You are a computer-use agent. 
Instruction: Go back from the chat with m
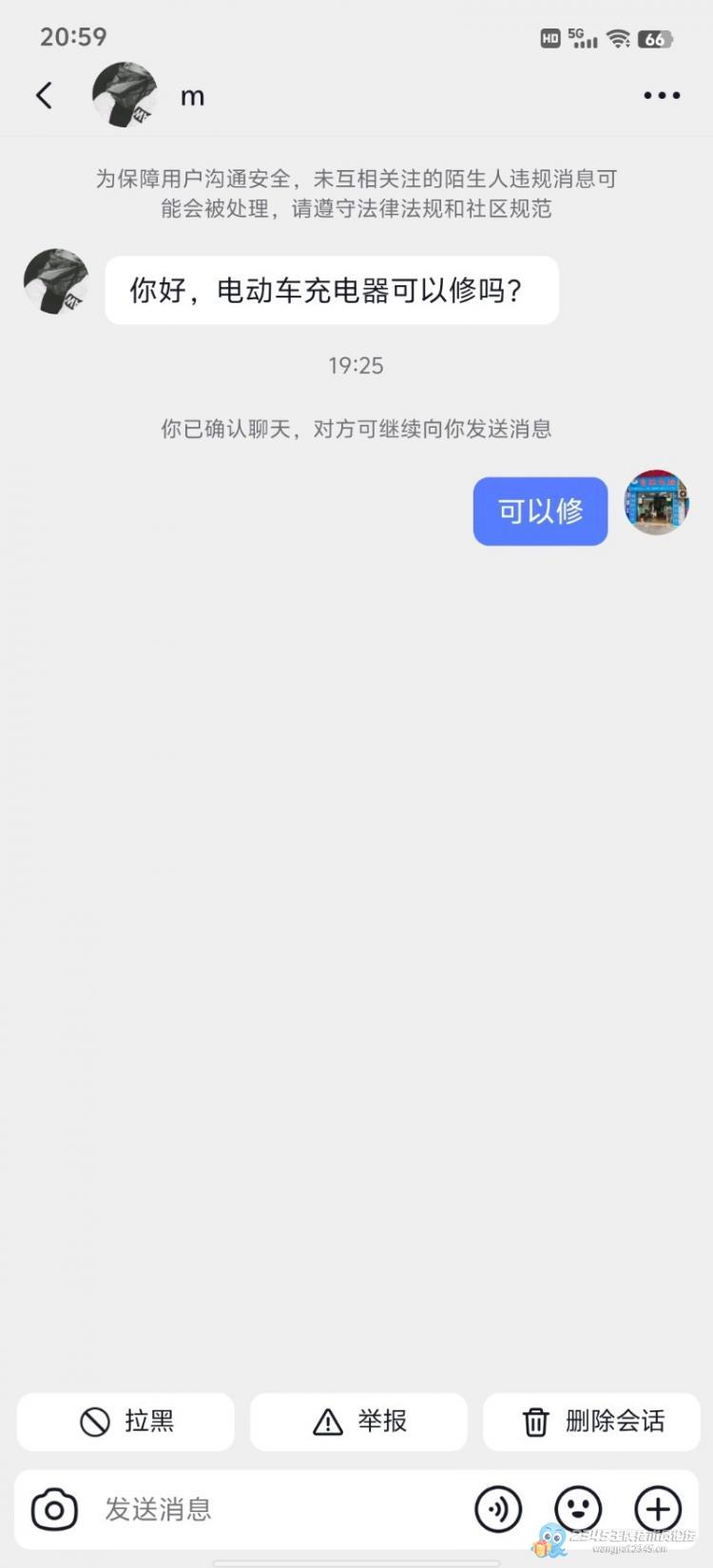click(44, 95)
